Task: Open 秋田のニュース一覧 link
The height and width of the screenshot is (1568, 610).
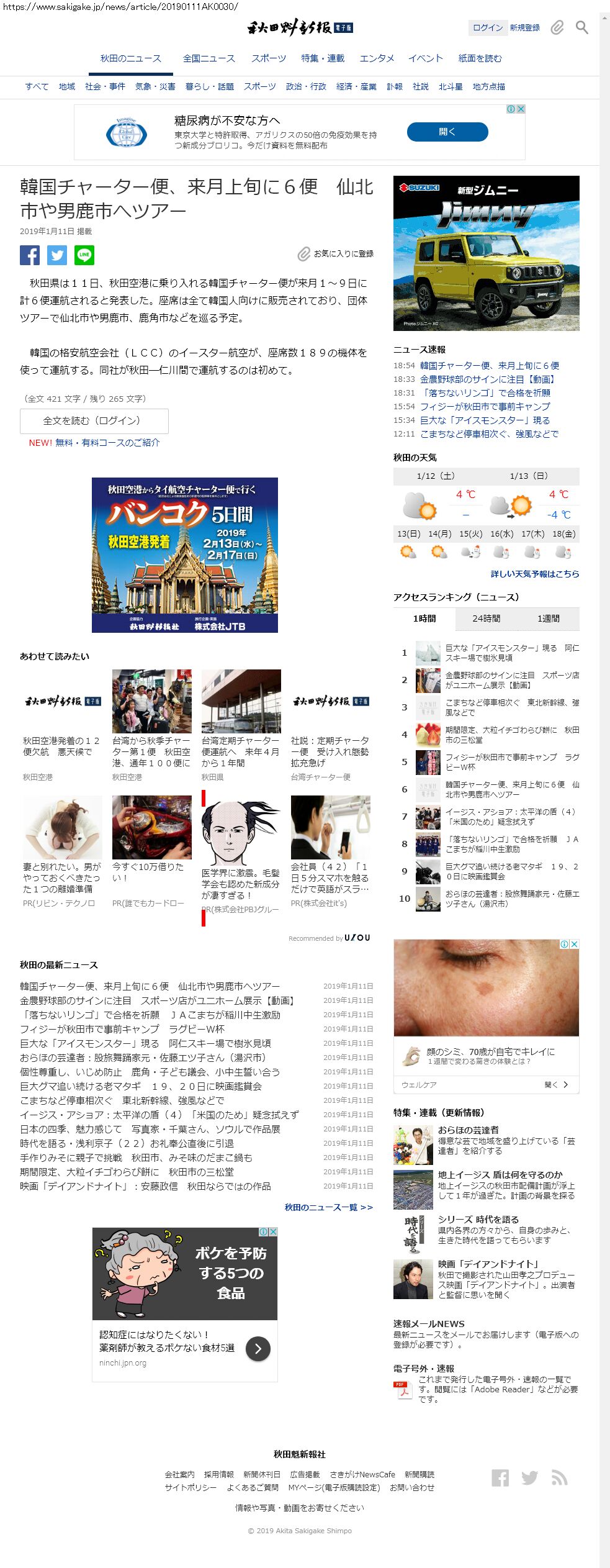Action: tap(329, 1207)
